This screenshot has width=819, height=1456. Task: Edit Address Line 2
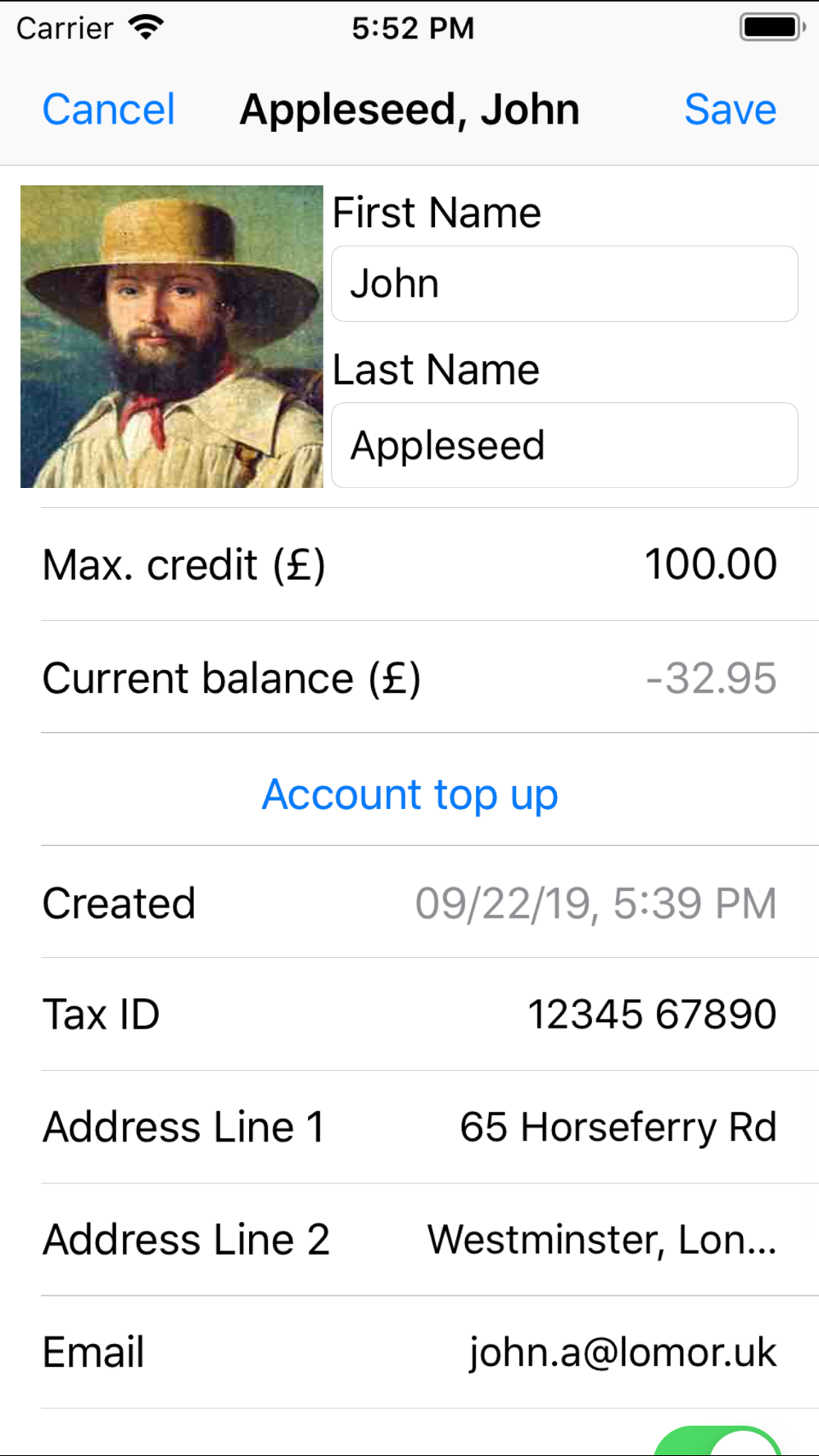coord(601,1239)
